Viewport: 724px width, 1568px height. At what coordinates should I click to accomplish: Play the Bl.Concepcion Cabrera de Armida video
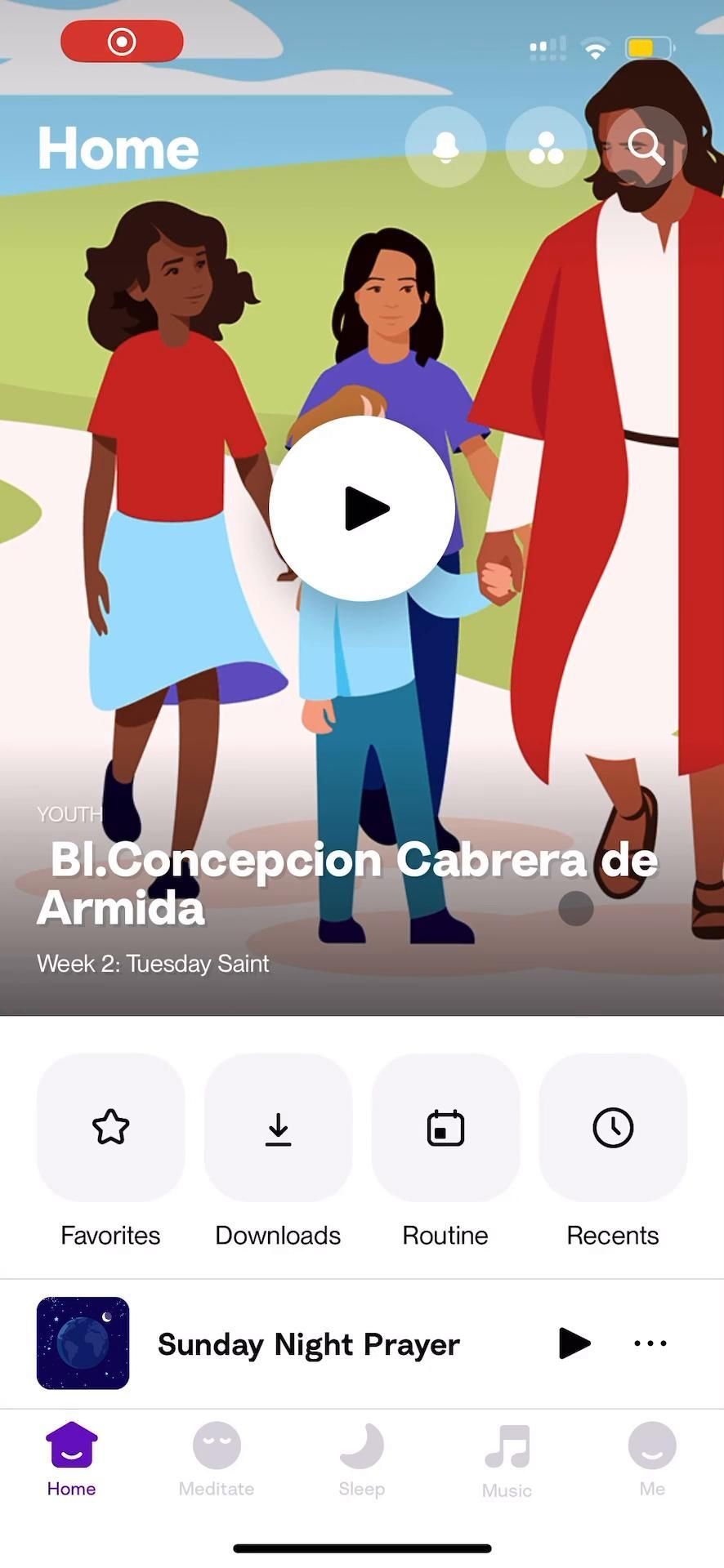362,508
